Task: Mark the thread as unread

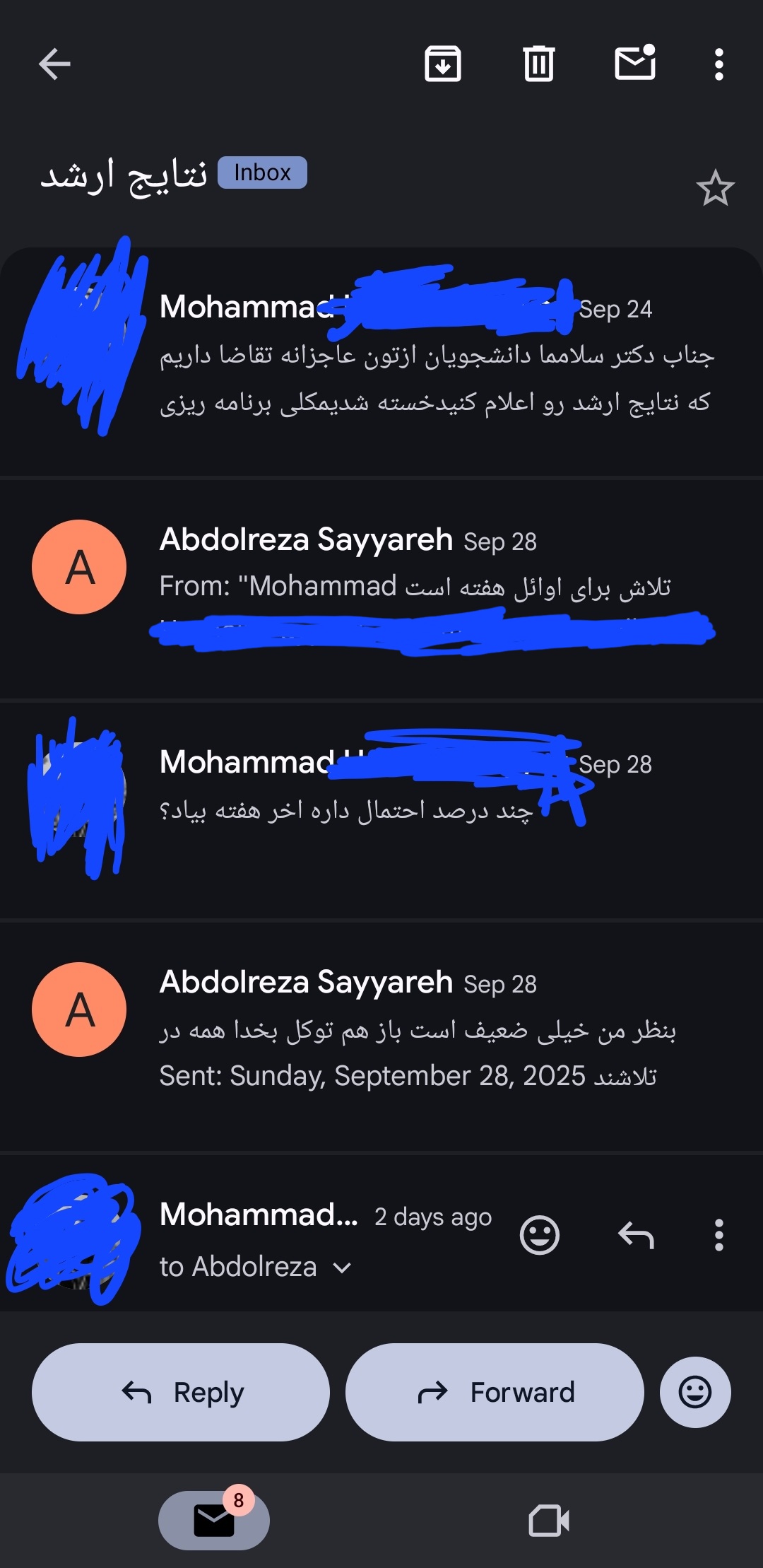Action: point(635,64)
